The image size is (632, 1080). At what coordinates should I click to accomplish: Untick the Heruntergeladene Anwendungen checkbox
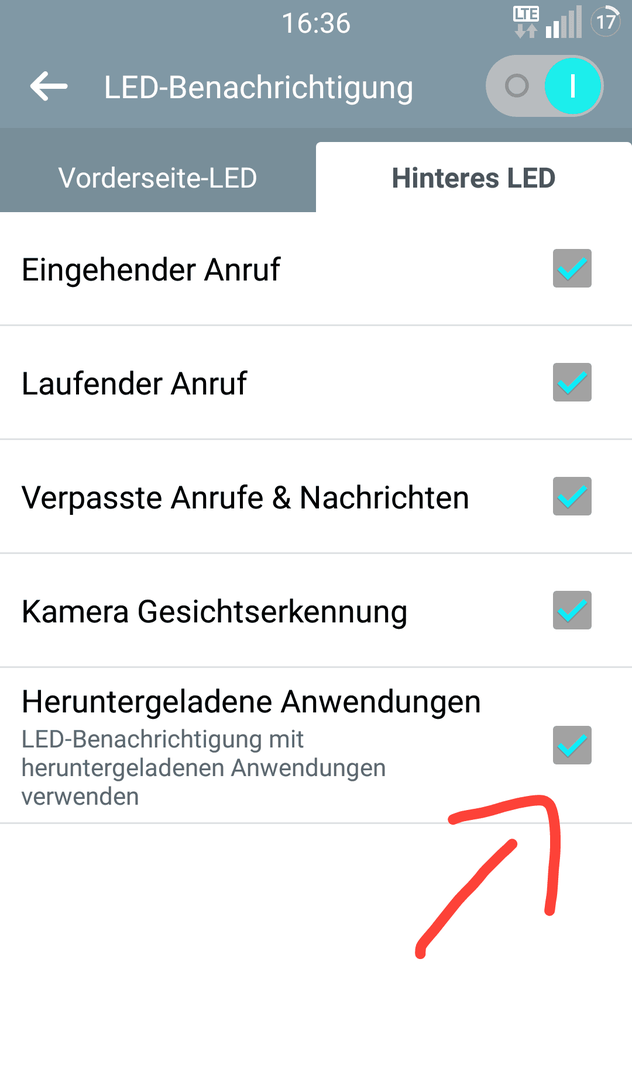tap(572, 745)
